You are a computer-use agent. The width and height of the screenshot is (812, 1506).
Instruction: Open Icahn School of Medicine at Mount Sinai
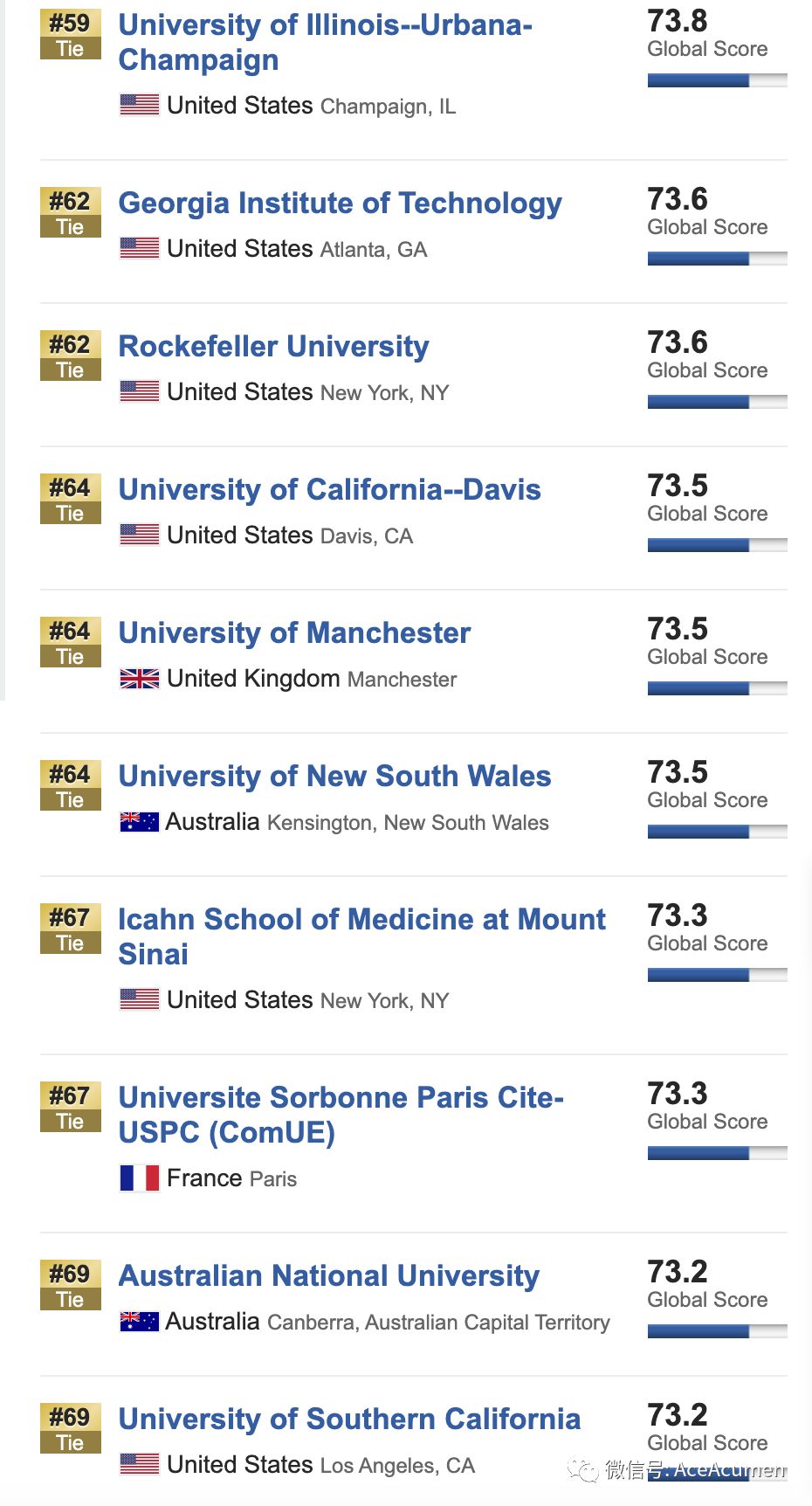[x=361, y=936]
